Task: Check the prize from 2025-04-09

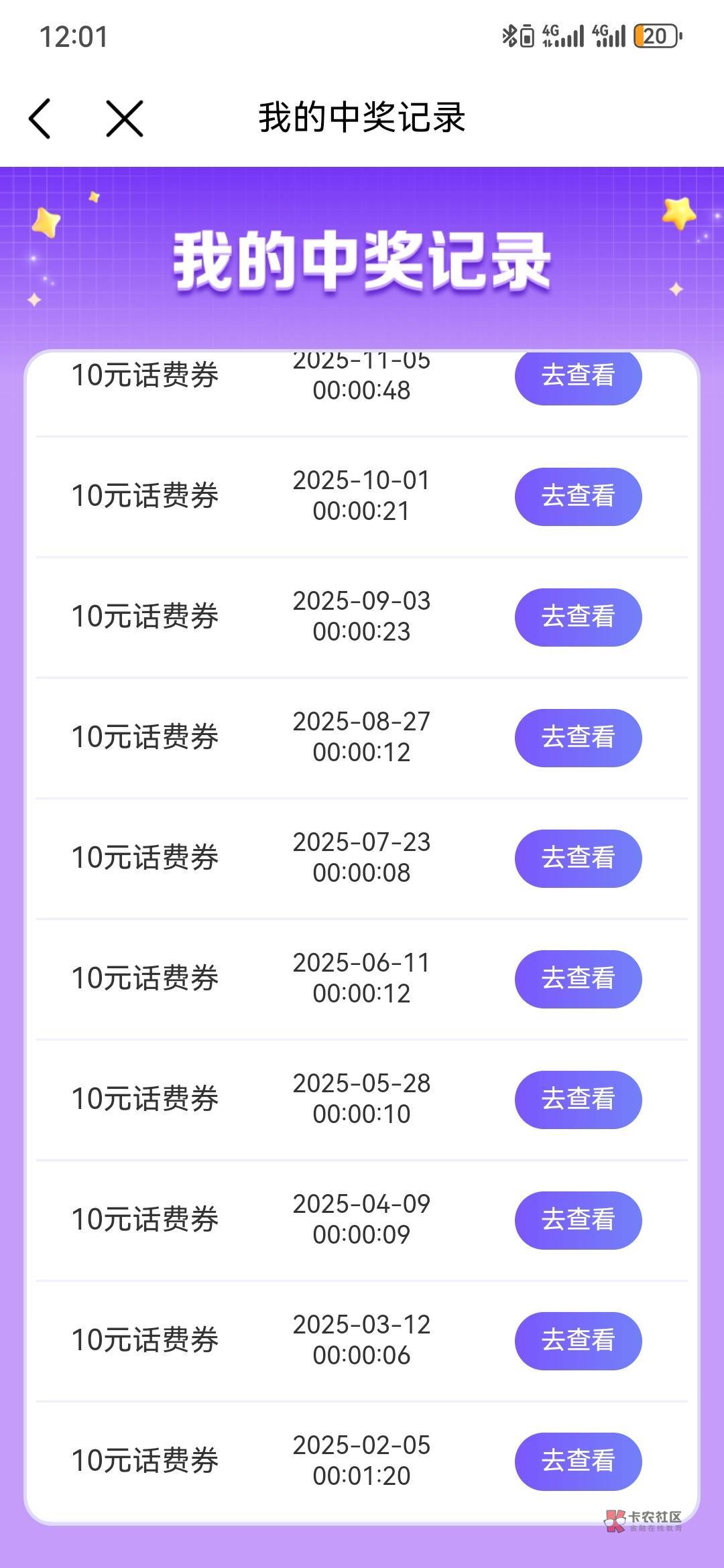Action: pyautogui.click(x=578, y=1220)
